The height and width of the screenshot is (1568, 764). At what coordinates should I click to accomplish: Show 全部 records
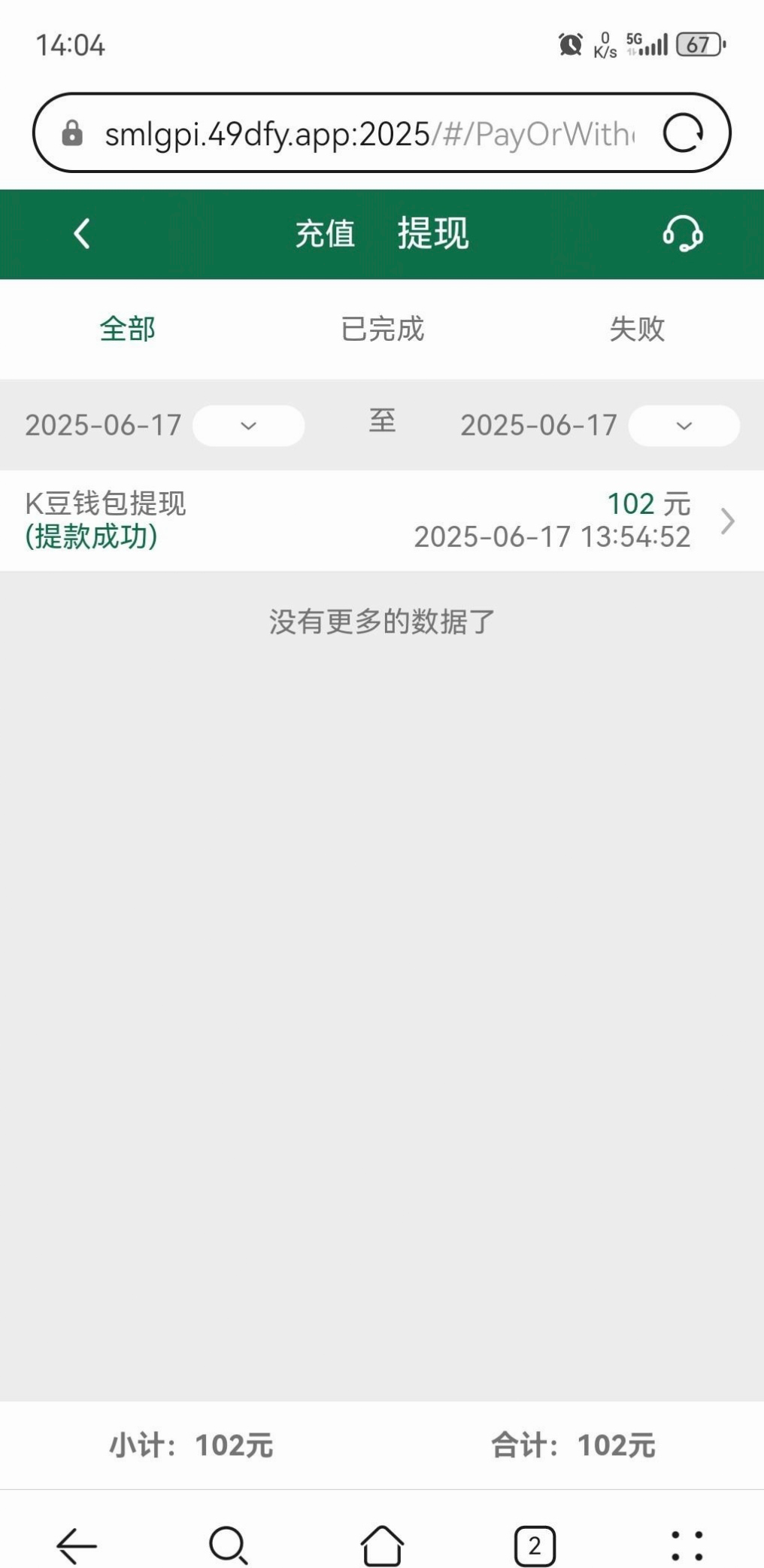127,329
